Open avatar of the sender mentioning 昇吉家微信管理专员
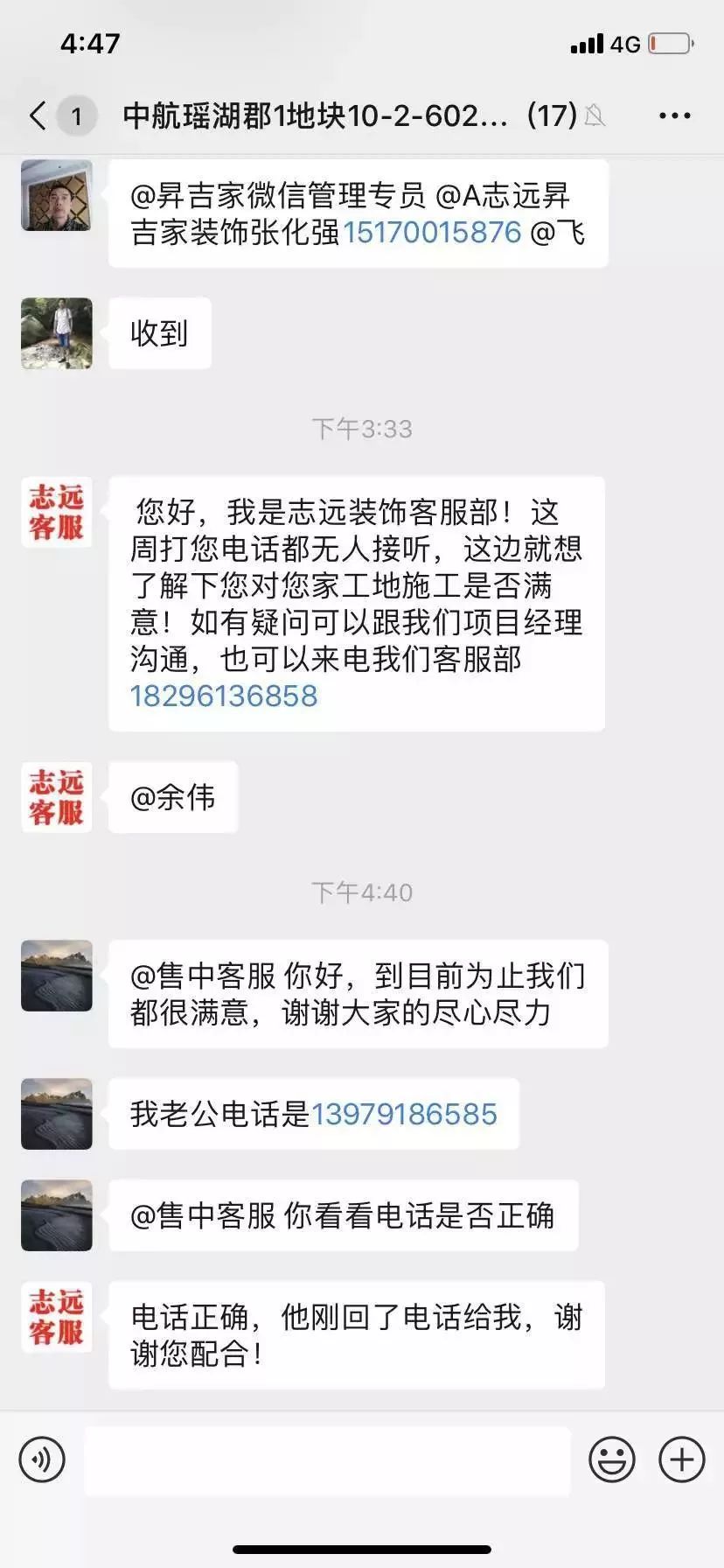This screenshot has width=724, height=1568. pos(57,195)
